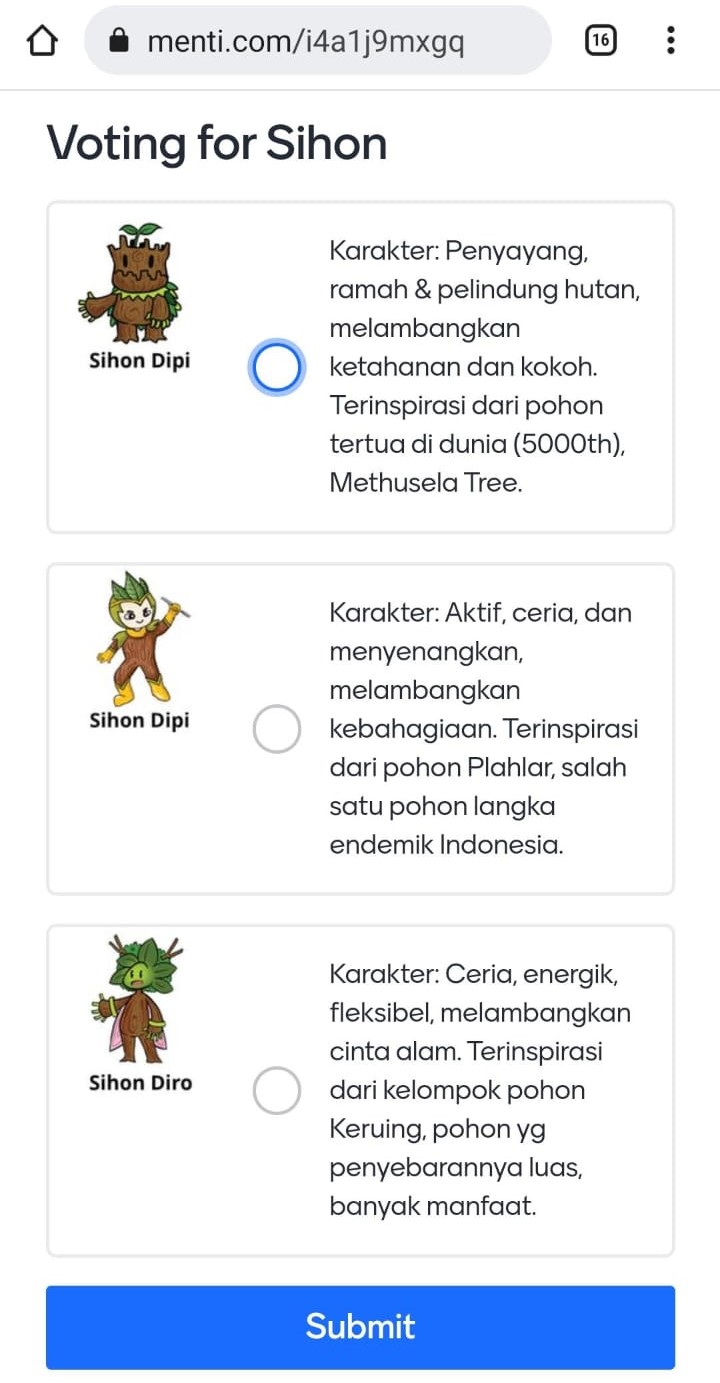Image resolution: width=720 pixels, height=1383 pixels.
Task: Tap the menti.com address bar
Action: pos(318,41)
